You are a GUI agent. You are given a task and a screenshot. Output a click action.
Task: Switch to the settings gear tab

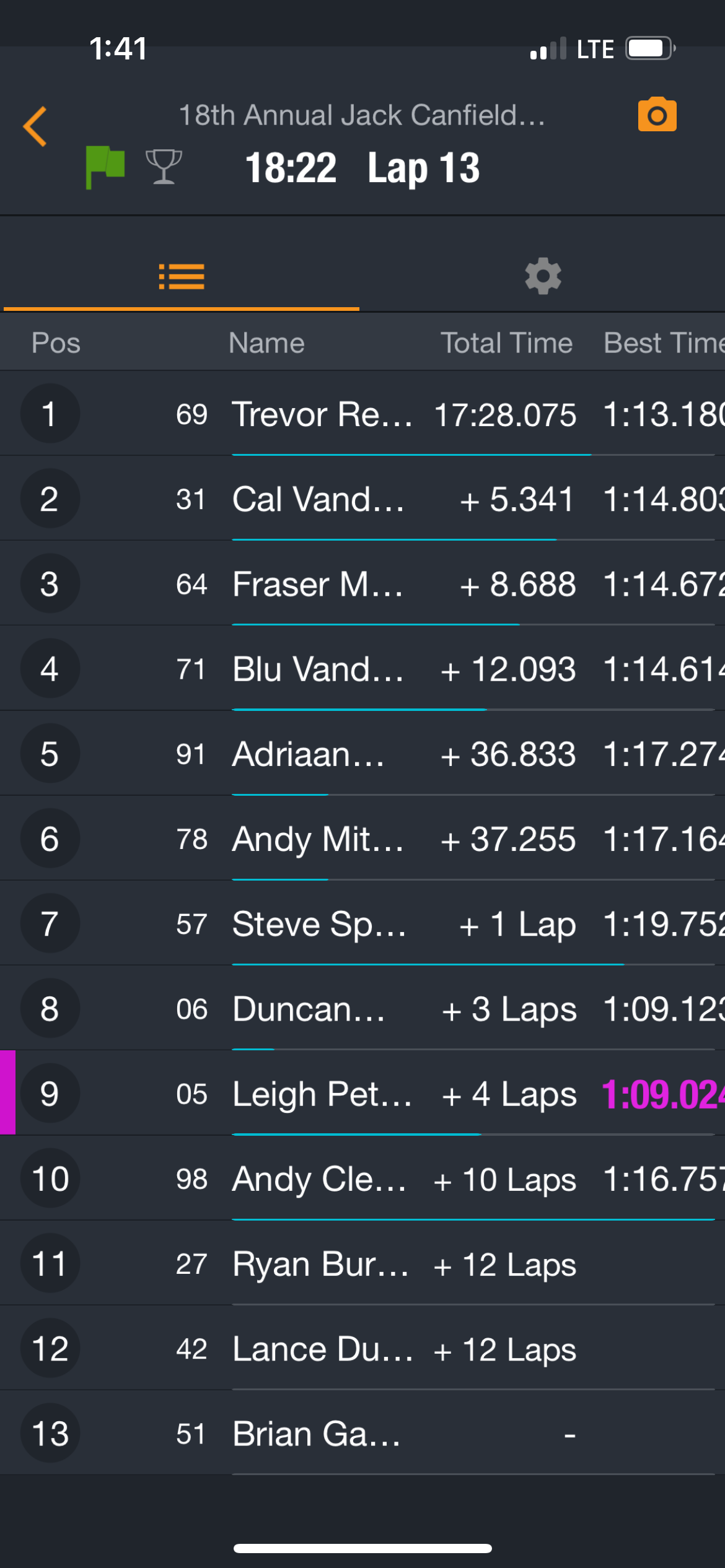[x=543, y=276]
